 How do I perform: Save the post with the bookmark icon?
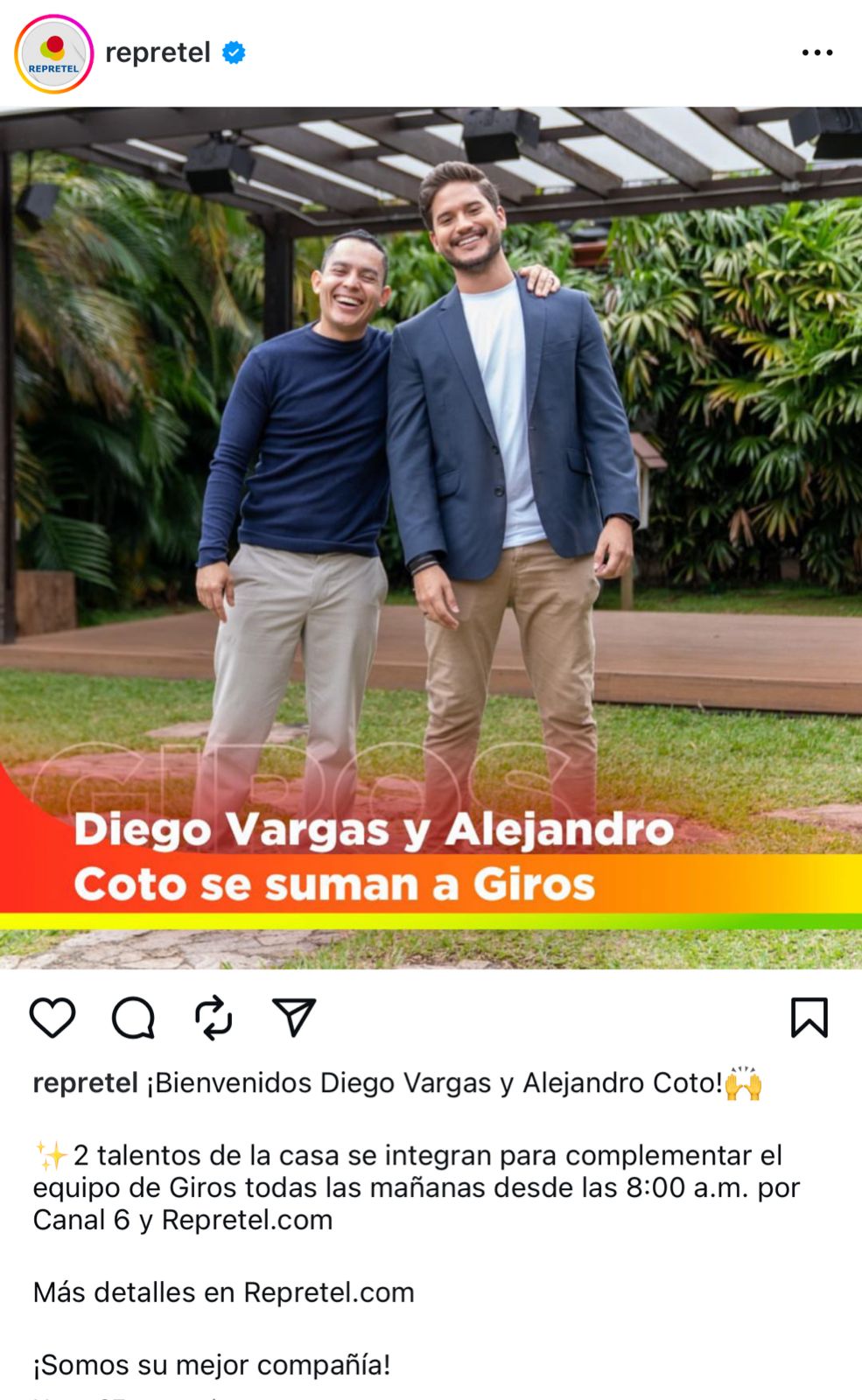(x=809, y=1018)
